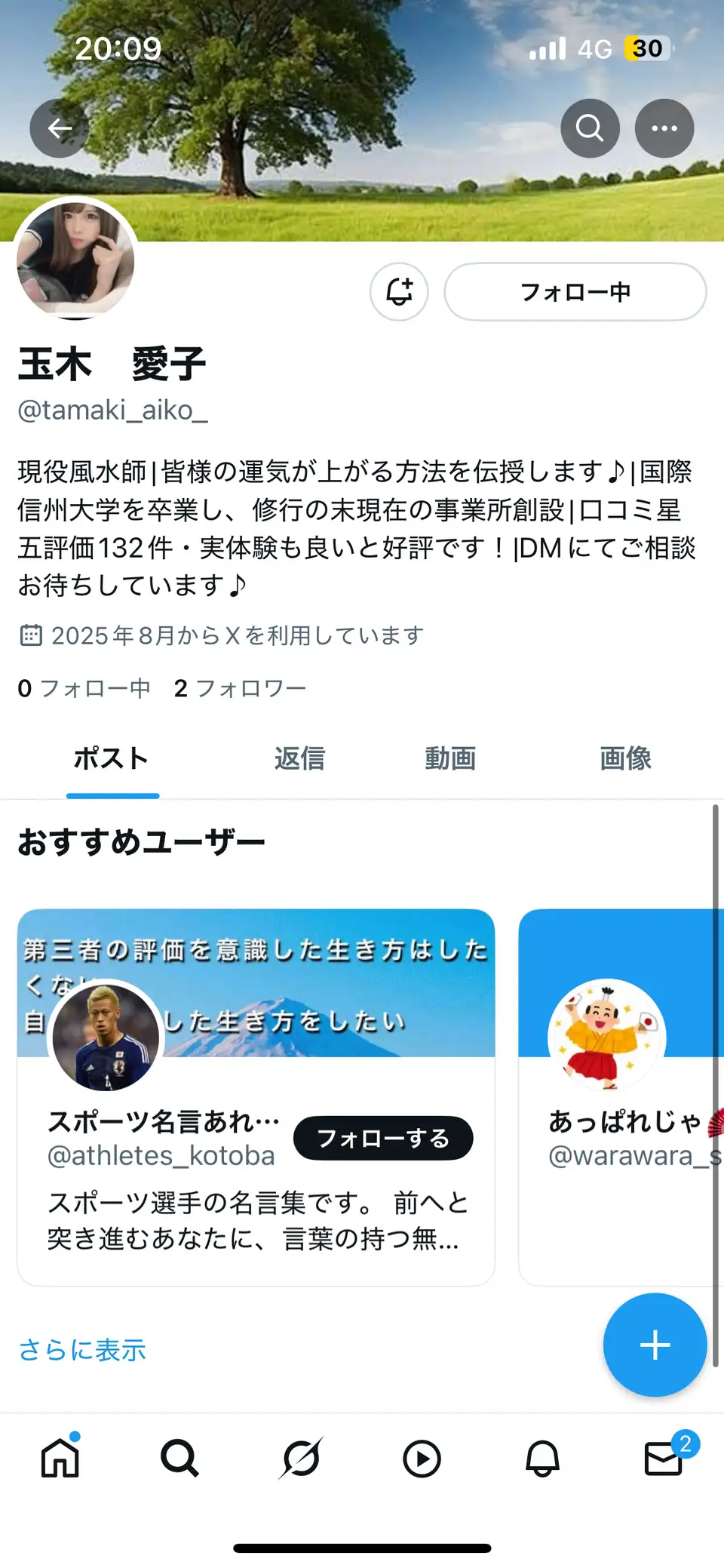View the 0 フォロー中 list
This screenshot has height=1568, width=724.
(84, 688)
